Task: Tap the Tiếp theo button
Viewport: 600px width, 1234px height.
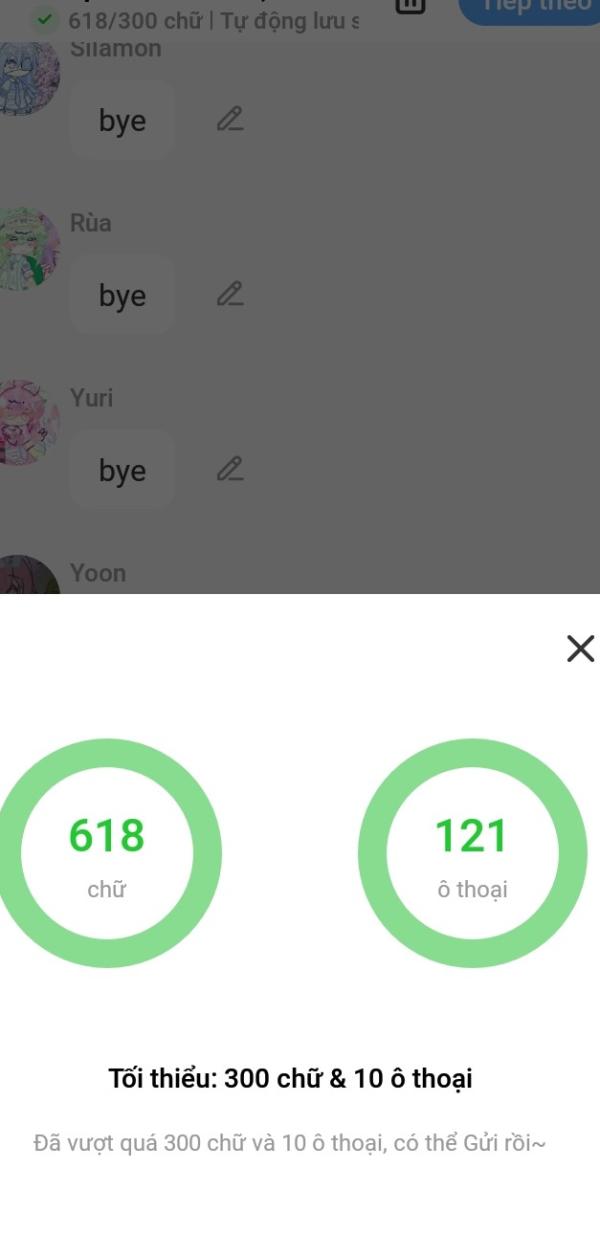Action: click(530, 7)
